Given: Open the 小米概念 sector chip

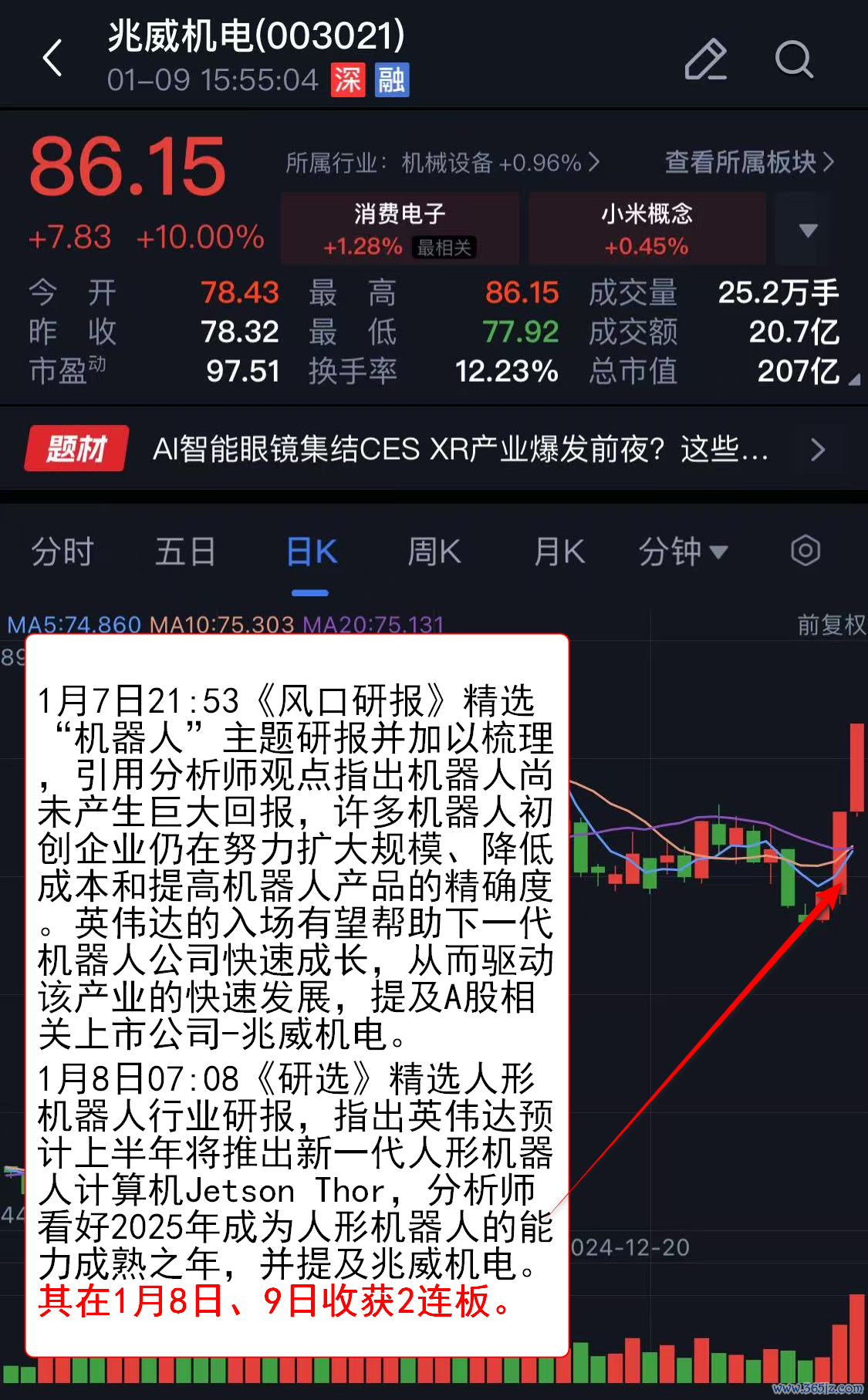Looking at the screenshot, I should [x=647, y=229].
